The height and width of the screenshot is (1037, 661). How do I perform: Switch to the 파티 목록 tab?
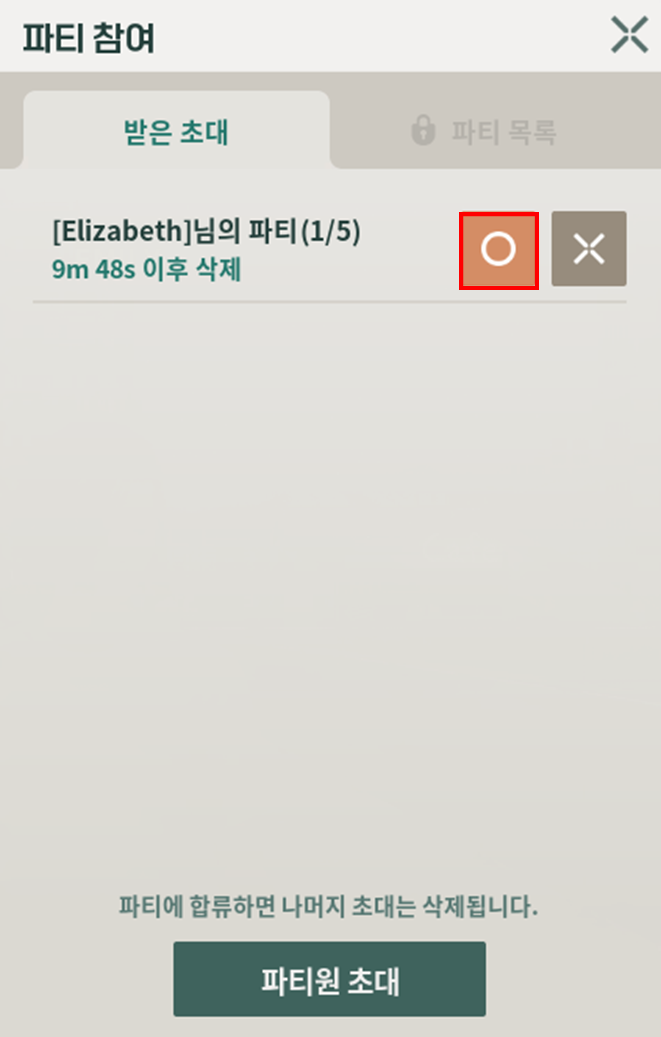485,131
